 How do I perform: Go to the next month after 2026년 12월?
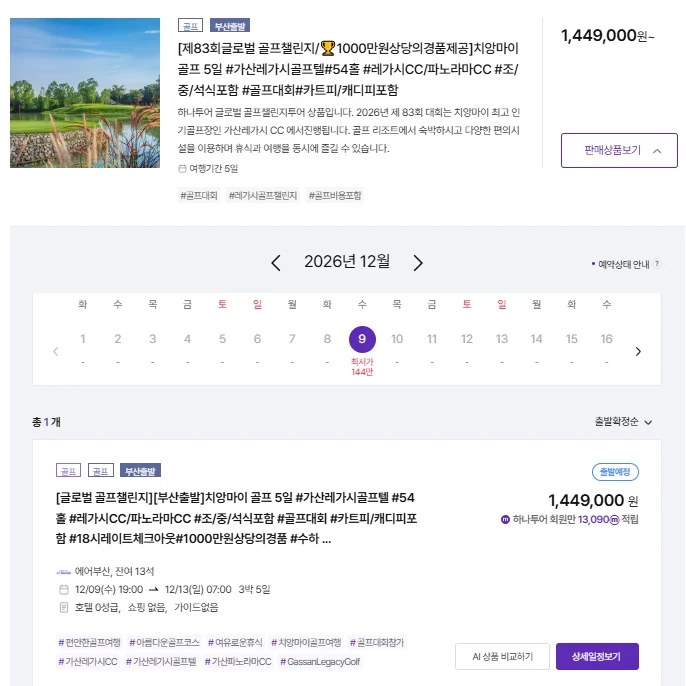tap(418, 263)
